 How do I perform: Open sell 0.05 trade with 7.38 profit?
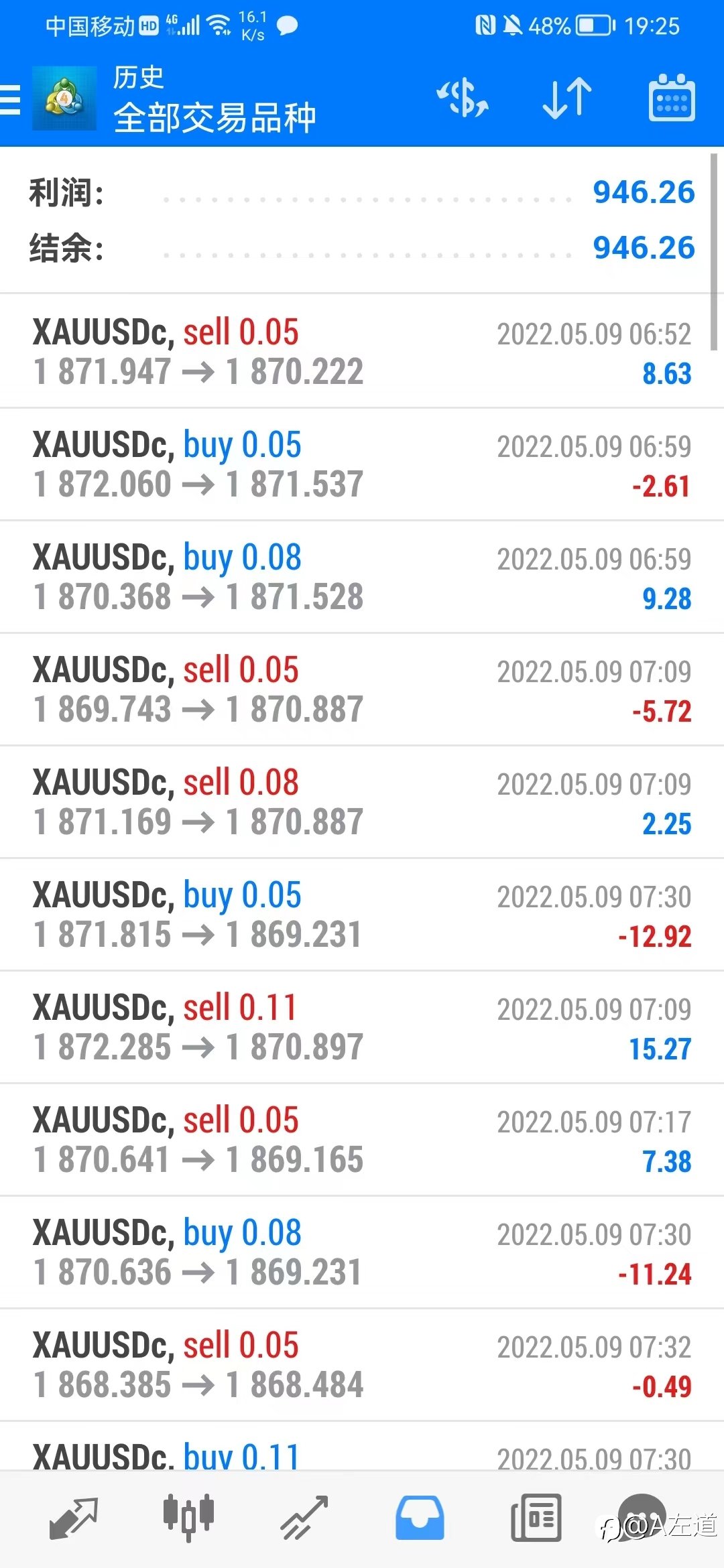(x=362, y=1139)
